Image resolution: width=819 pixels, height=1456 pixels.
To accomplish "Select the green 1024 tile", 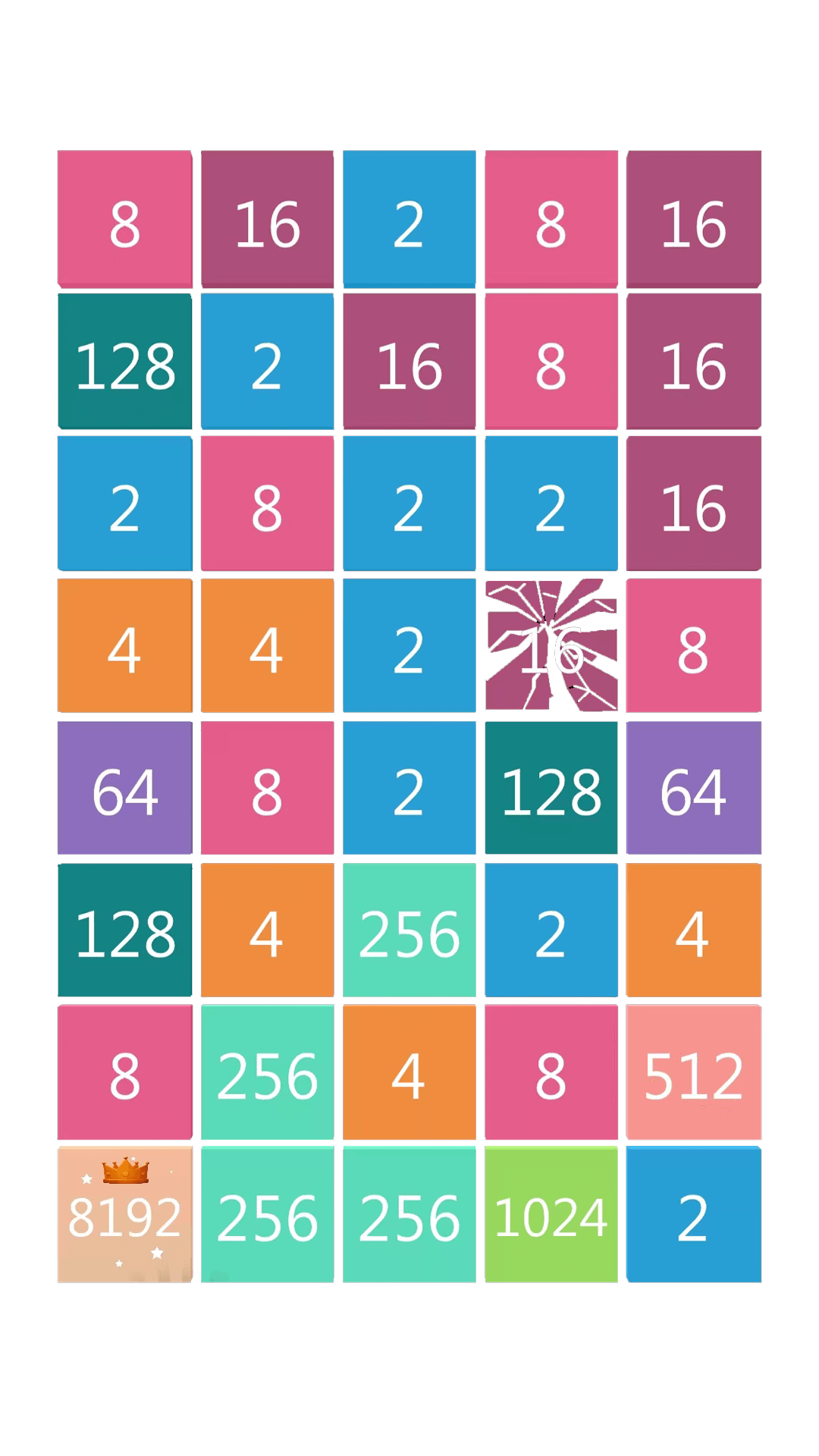I will 551,1215.
